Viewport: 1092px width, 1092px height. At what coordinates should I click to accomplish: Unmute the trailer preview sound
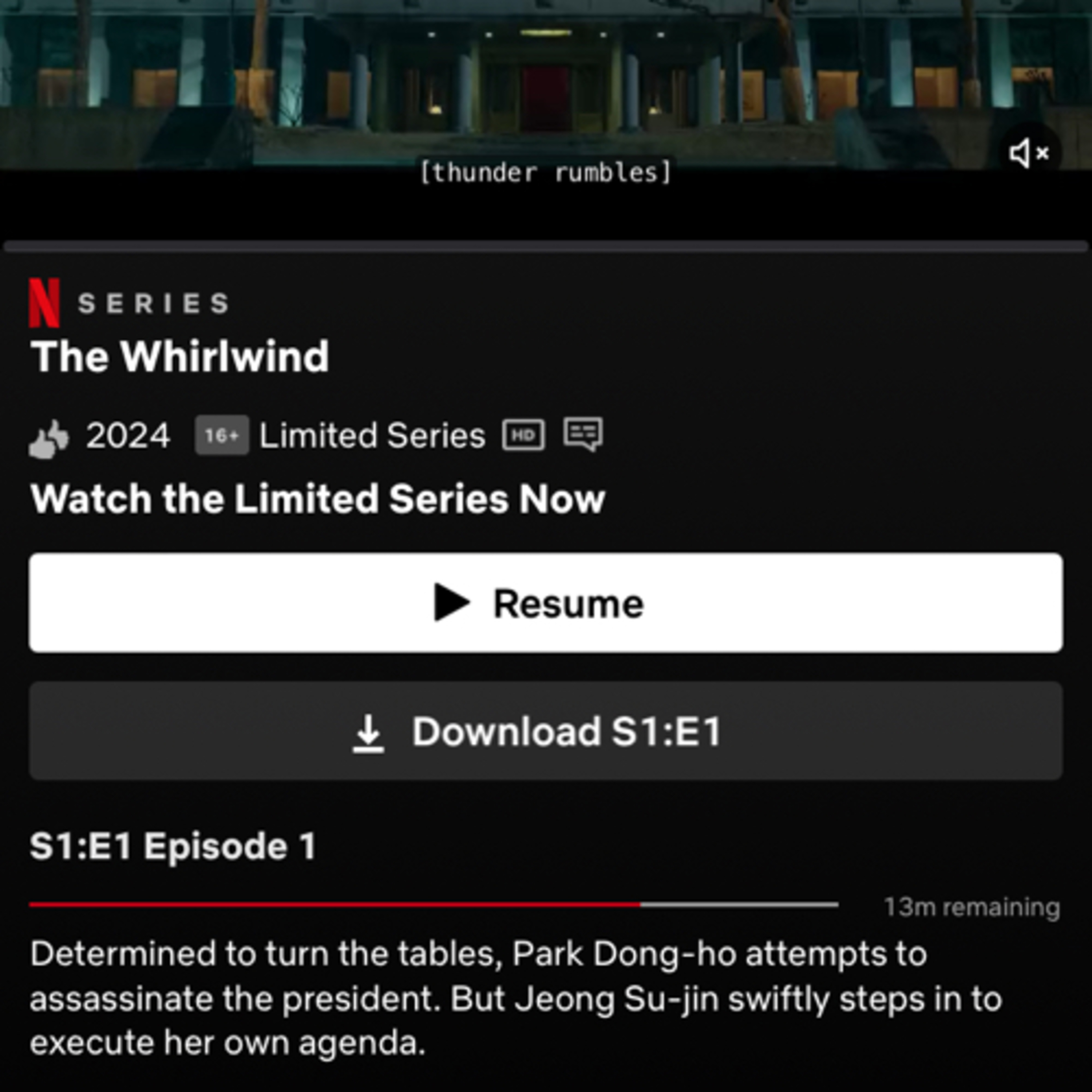click(1029, 153)
